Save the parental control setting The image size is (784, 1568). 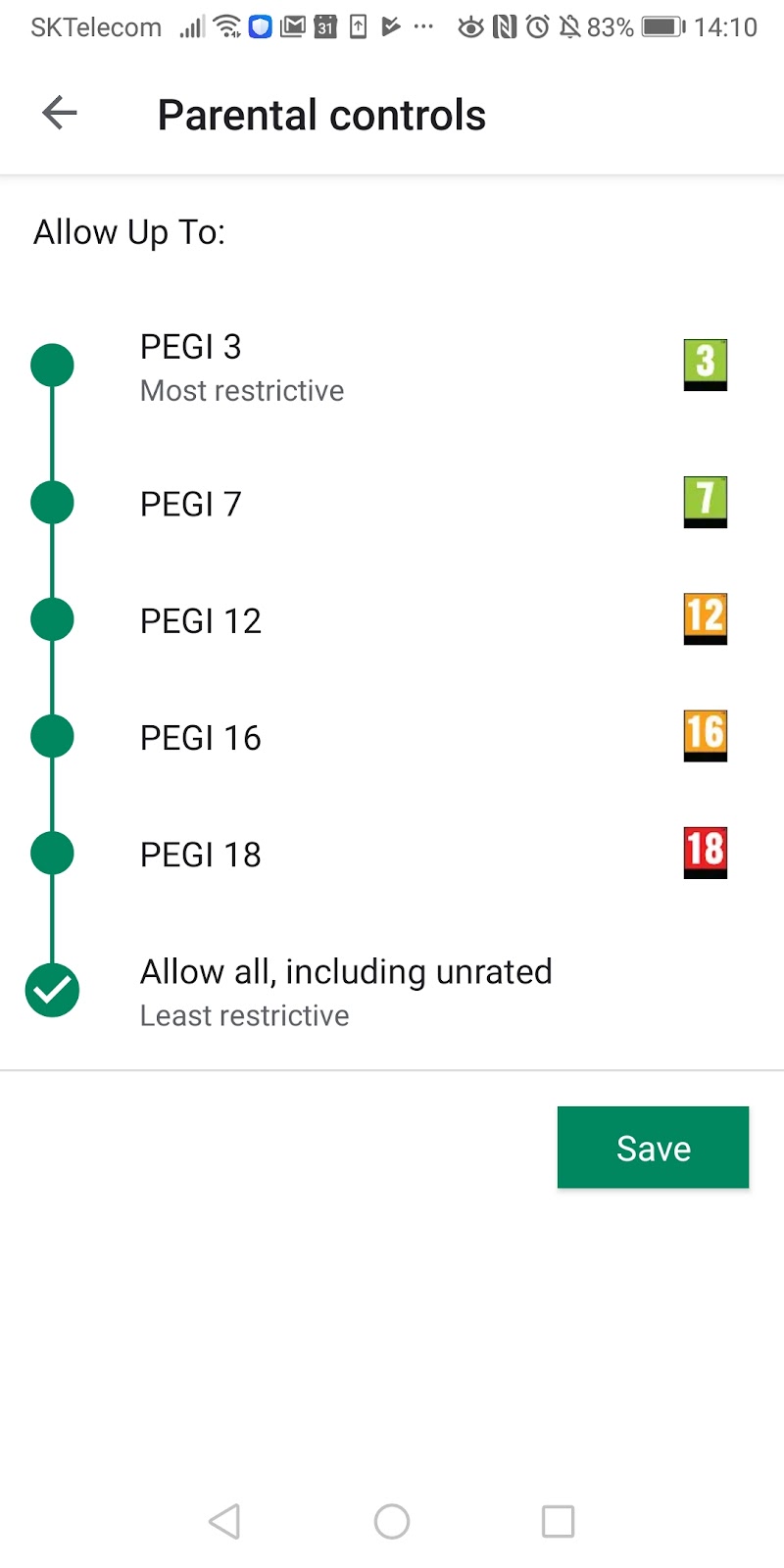(x=653, y=1148)
